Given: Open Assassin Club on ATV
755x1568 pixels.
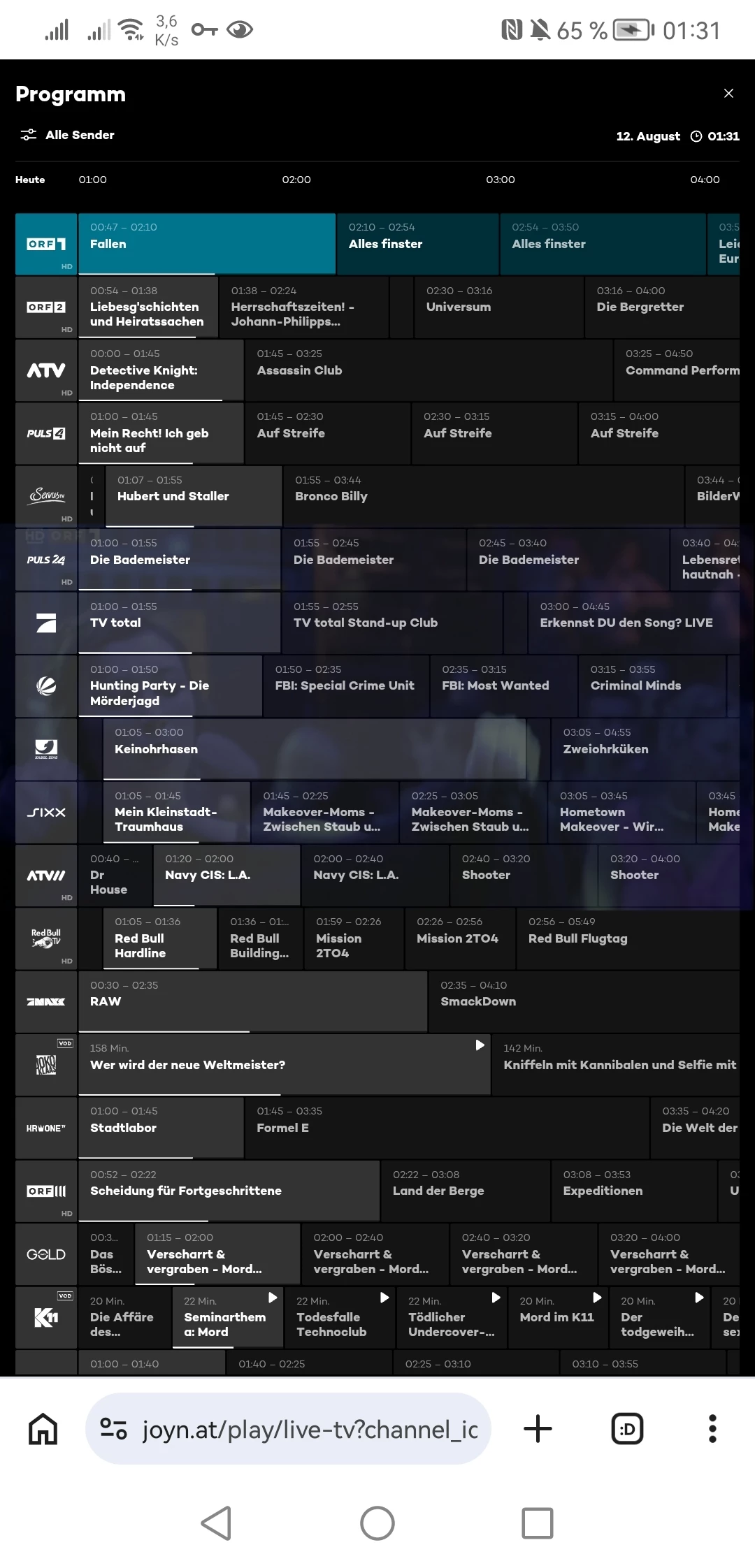Looking at the screenshot, I should click(x=429, y=370).
